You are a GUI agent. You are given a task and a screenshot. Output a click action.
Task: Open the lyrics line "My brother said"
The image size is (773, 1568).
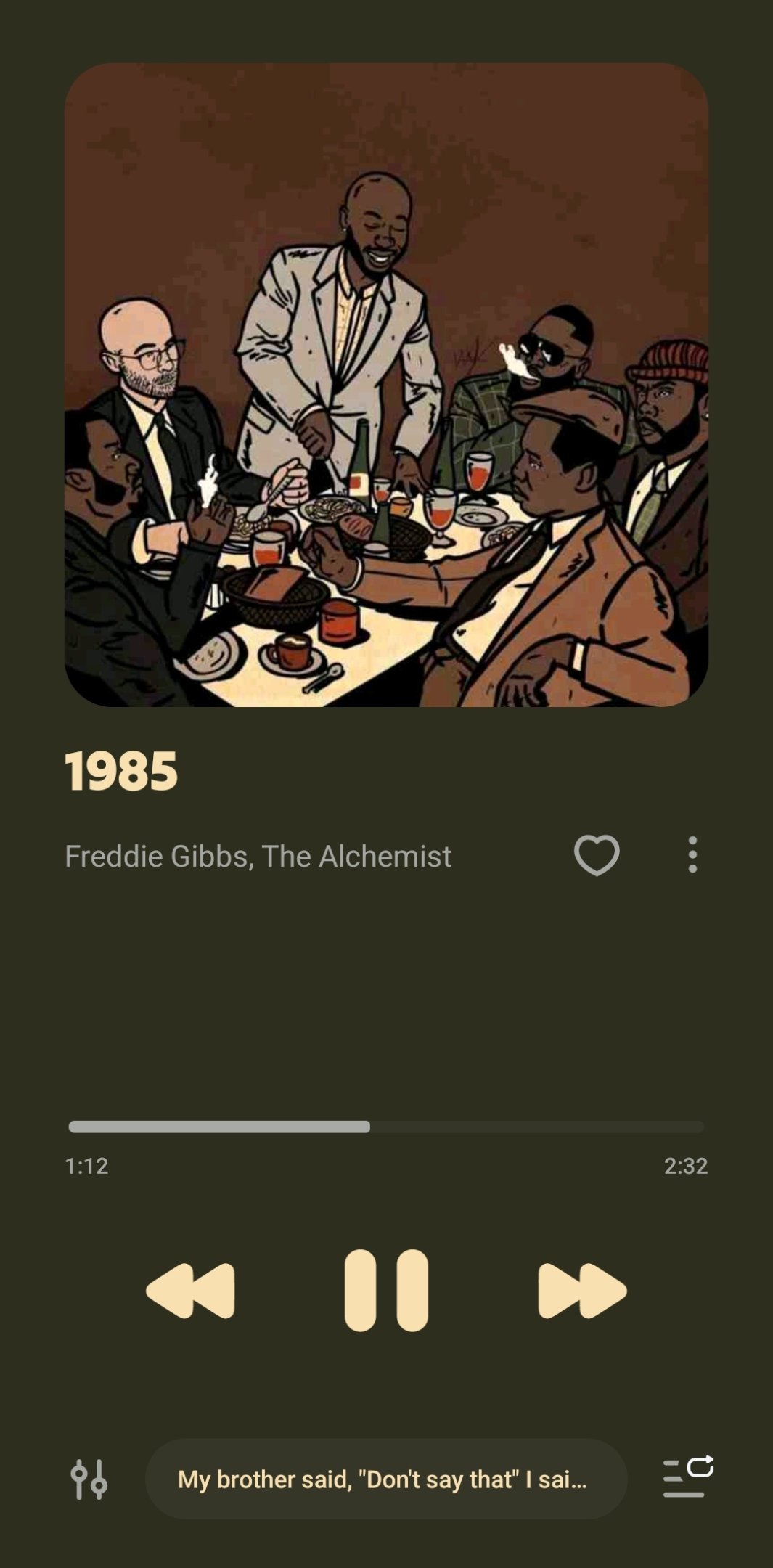click(x=386, y=1479)
